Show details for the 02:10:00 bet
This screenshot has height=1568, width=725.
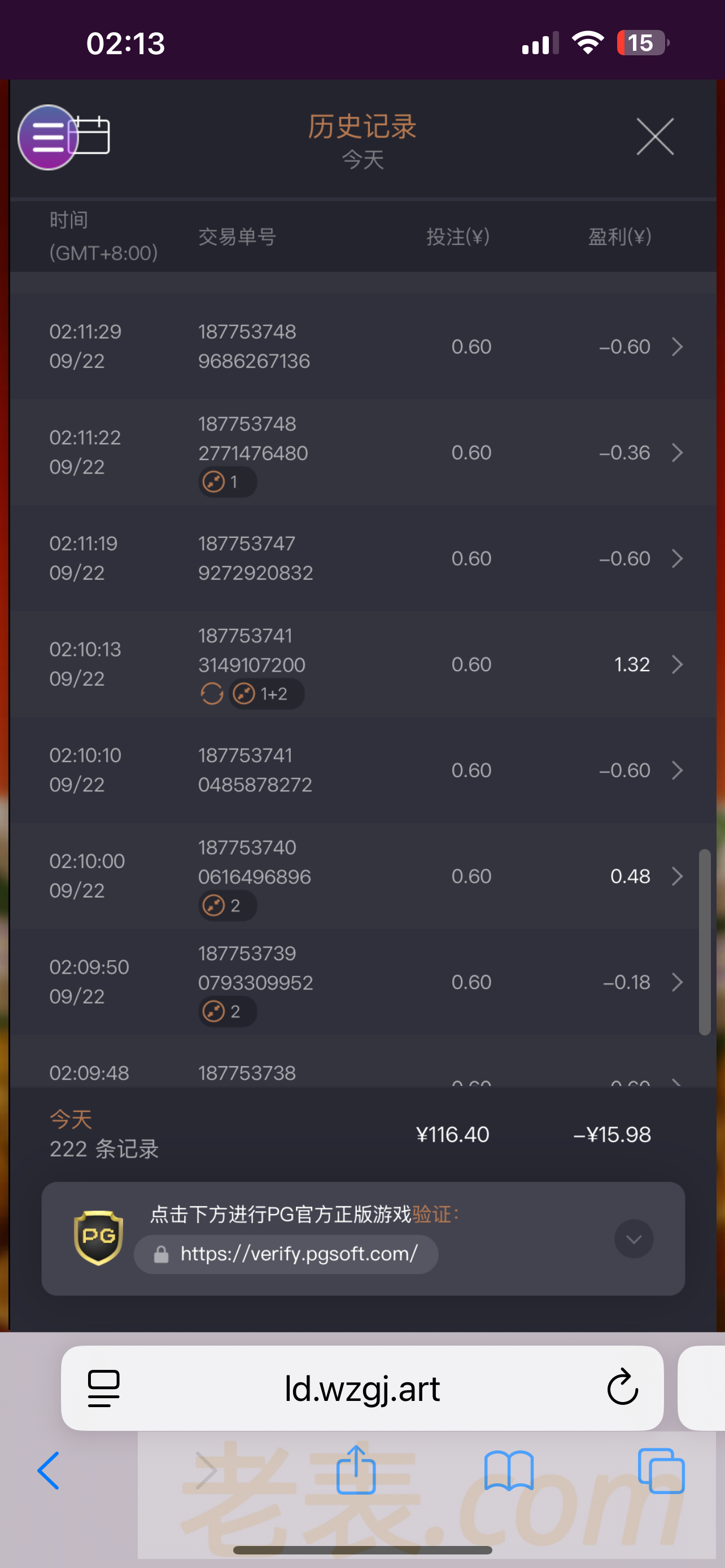point(676,877)
